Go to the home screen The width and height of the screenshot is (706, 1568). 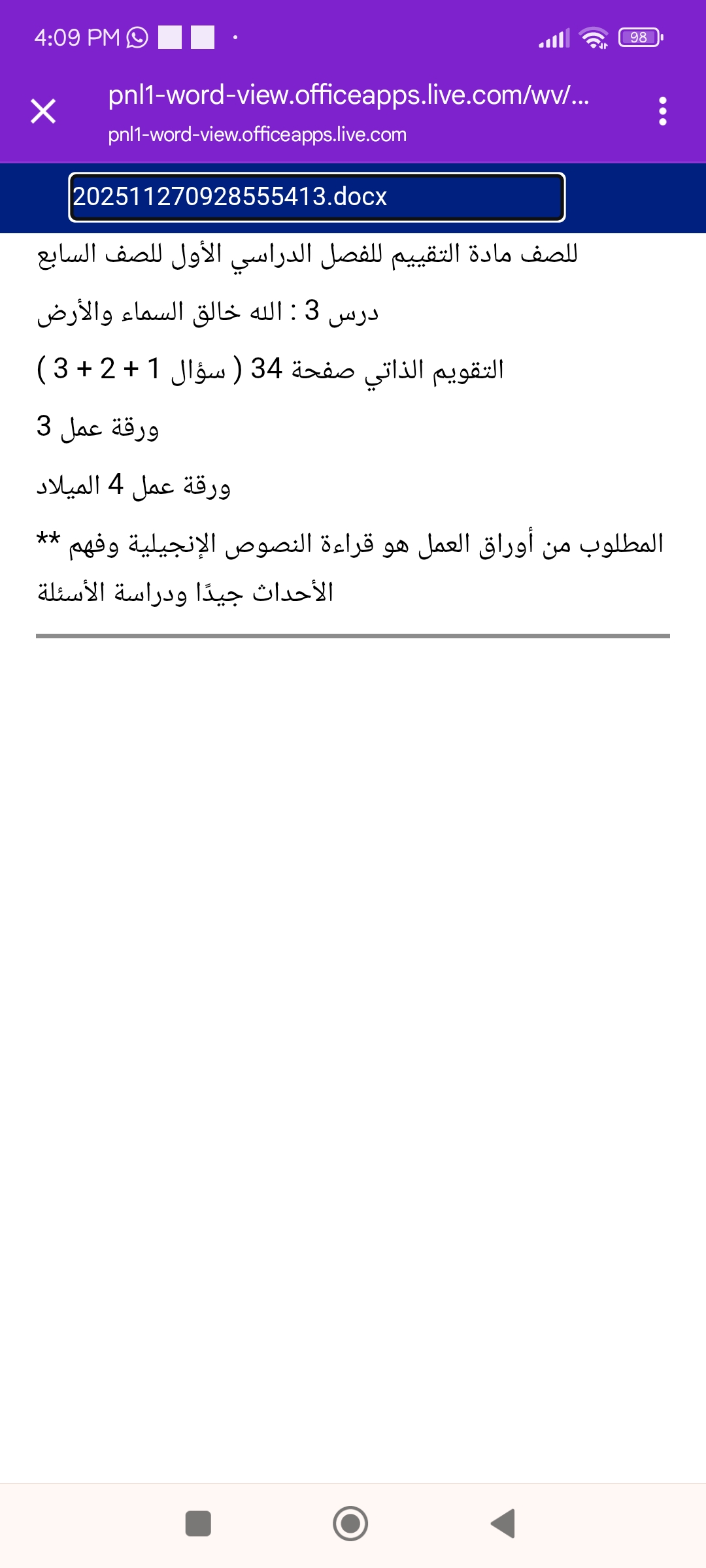pyautogui.click(x=350, y=1524)
